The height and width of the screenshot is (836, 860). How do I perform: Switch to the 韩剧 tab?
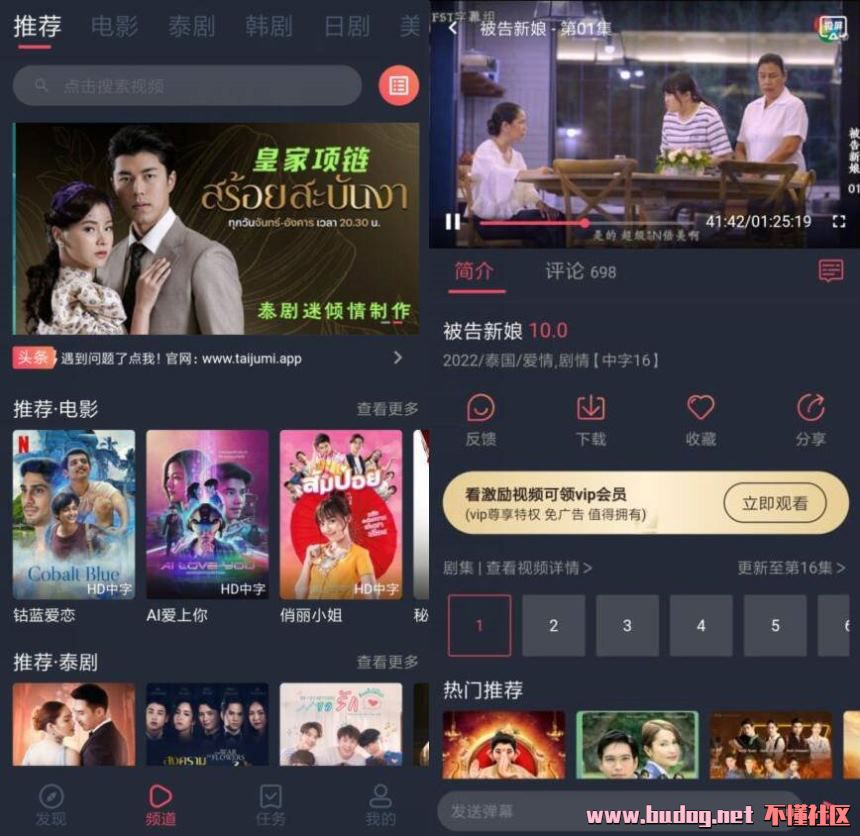[x=269, y=26]
